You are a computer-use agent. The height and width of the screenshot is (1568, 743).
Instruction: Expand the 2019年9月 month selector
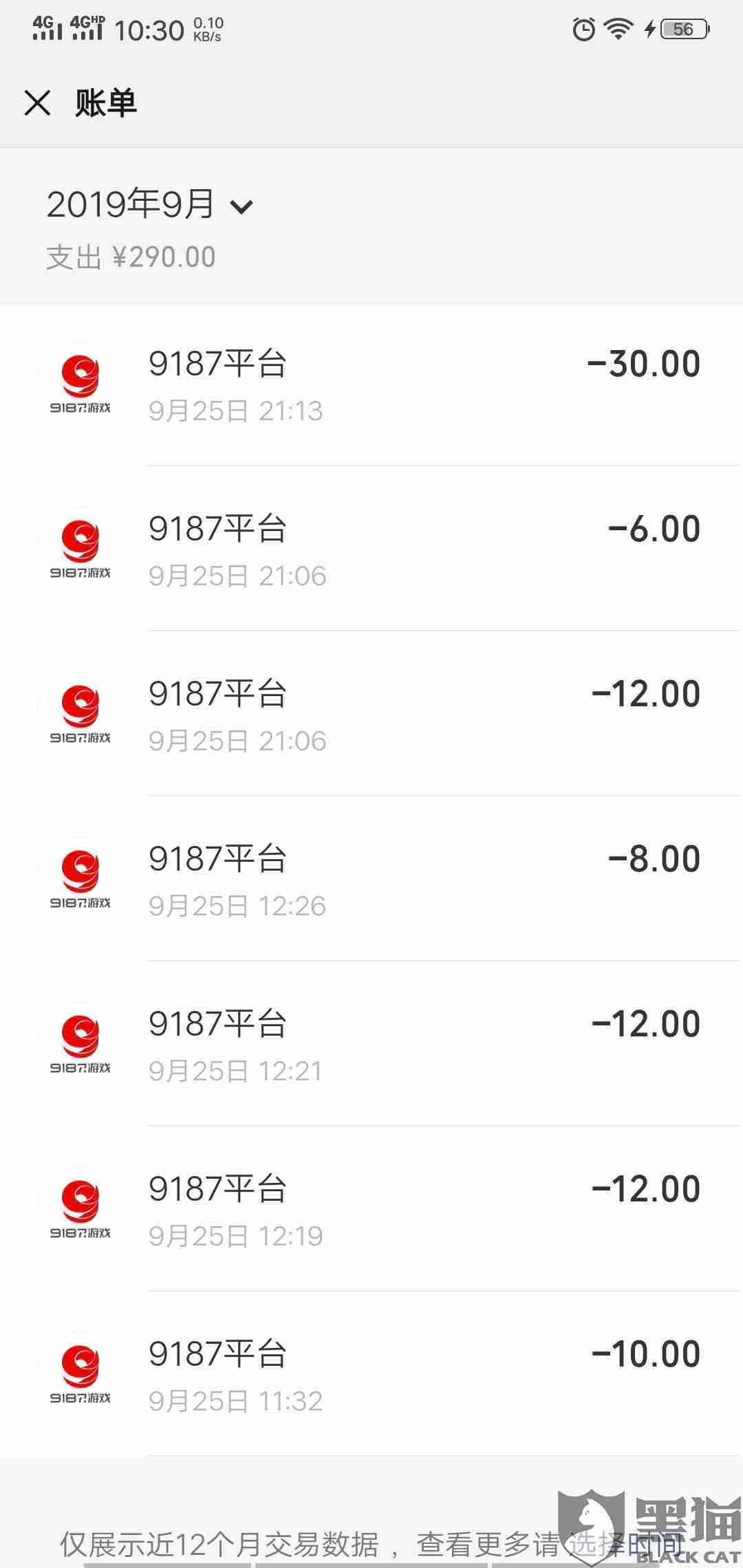[150, 205]
